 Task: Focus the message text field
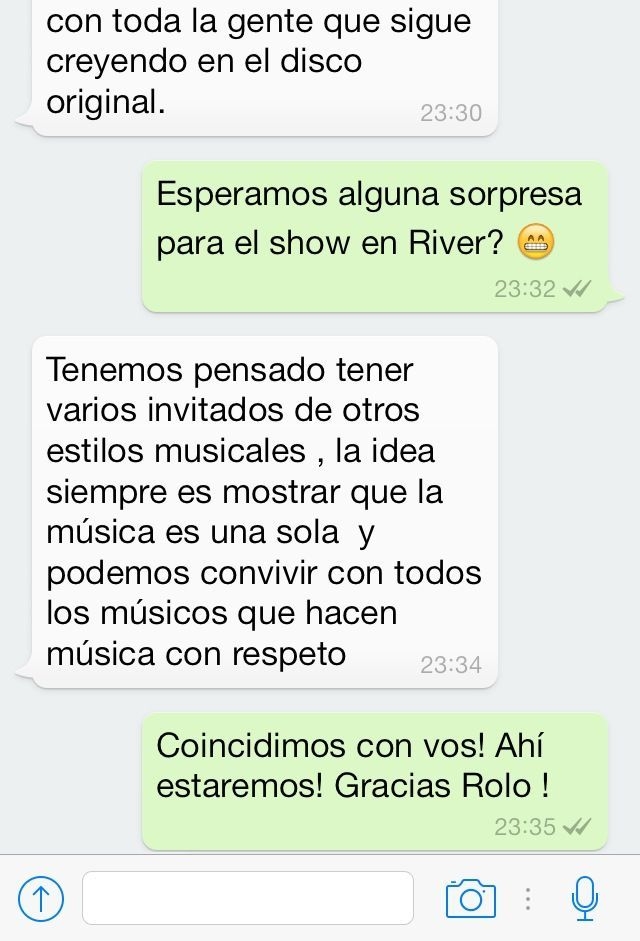point(247,898)
